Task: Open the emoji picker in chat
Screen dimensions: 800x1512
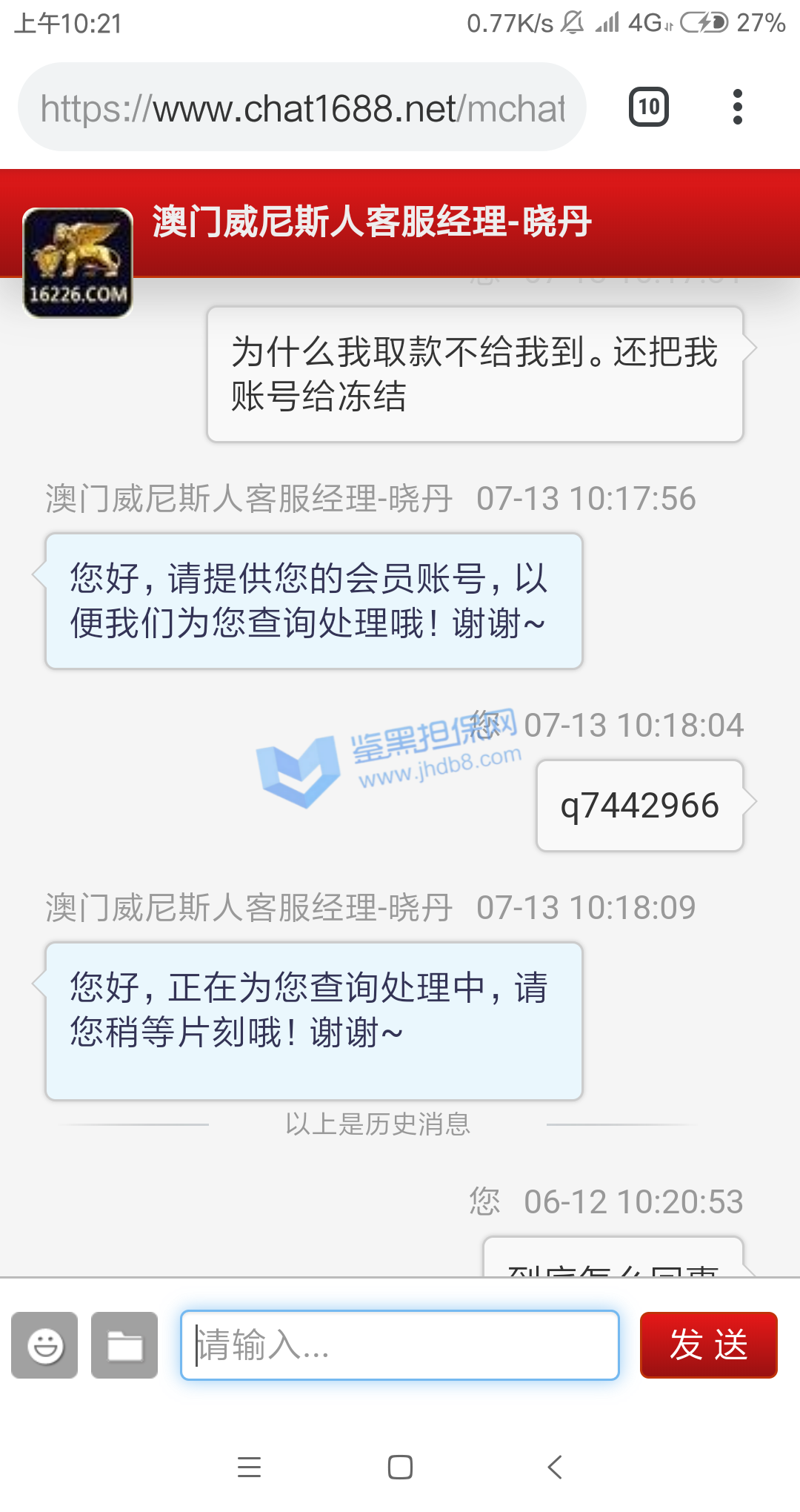Action: (44, 1345)
